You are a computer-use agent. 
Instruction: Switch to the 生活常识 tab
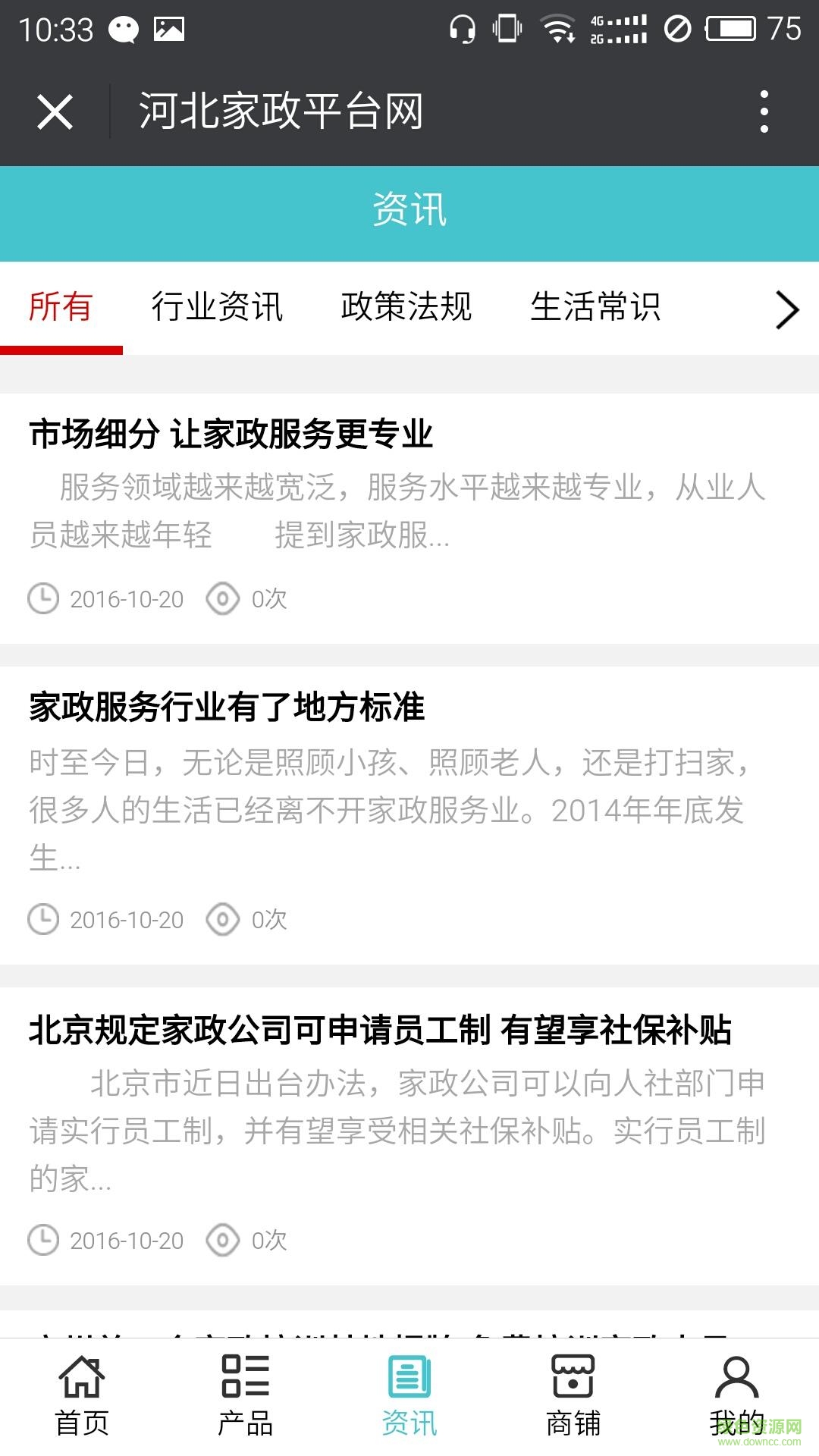pos(595,307)
